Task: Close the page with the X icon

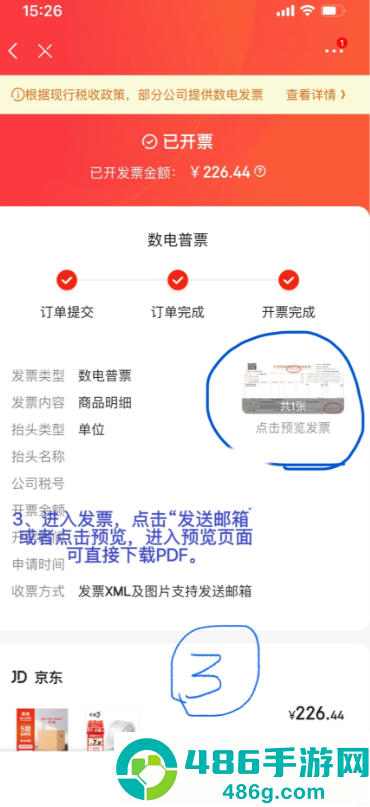Action: [x=45, y=50]
